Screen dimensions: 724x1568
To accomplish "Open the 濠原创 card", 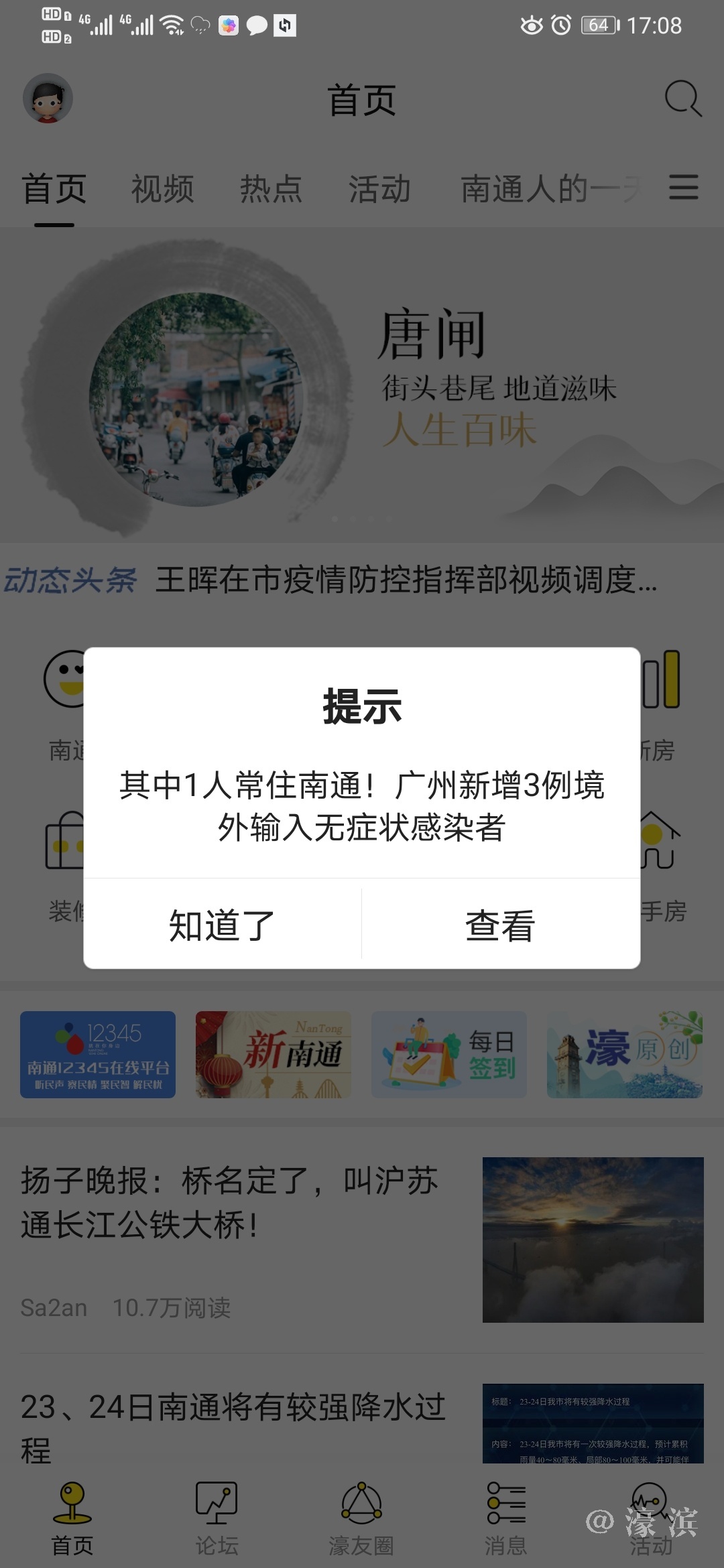I will coord(624,1055).
